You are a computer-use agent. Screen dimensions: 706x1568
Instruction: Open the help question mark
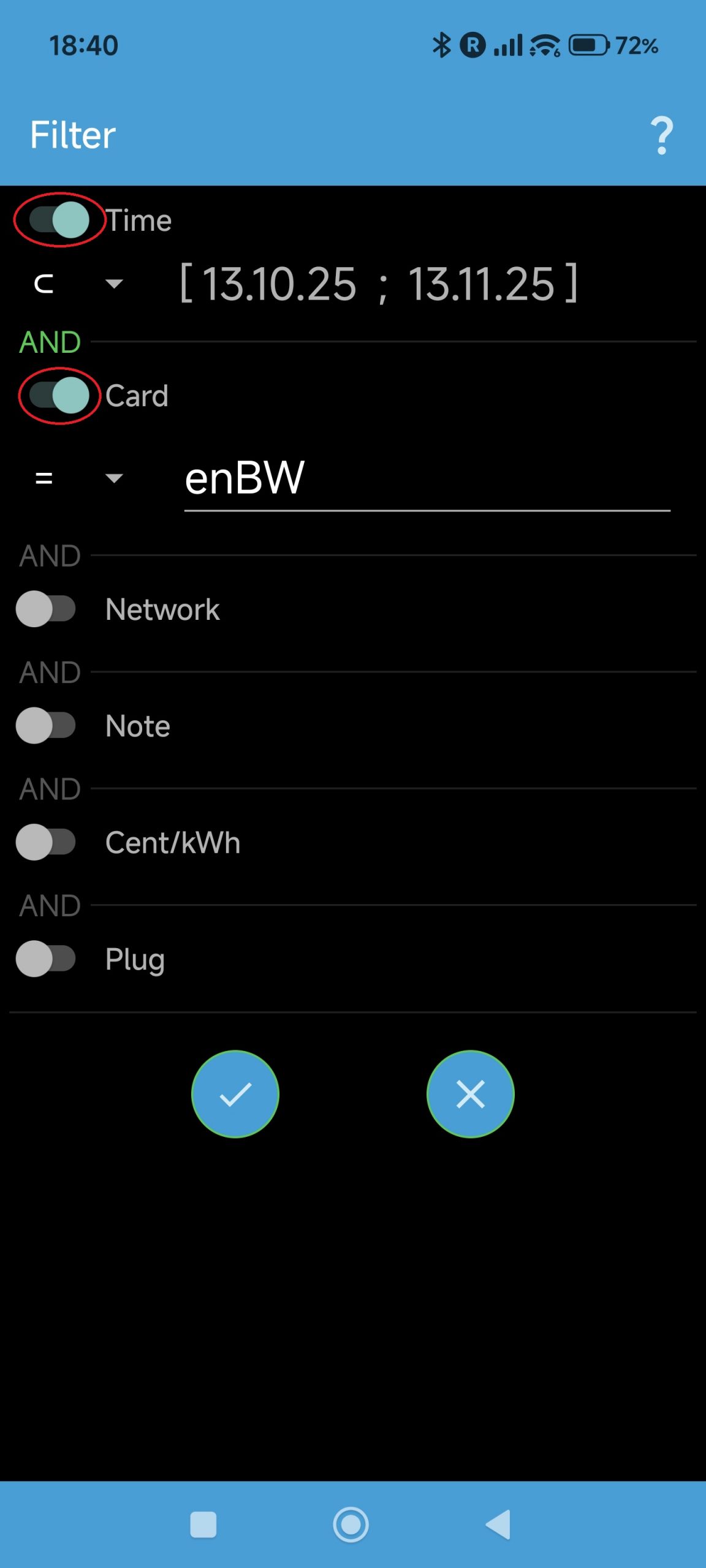coord(661,135)
